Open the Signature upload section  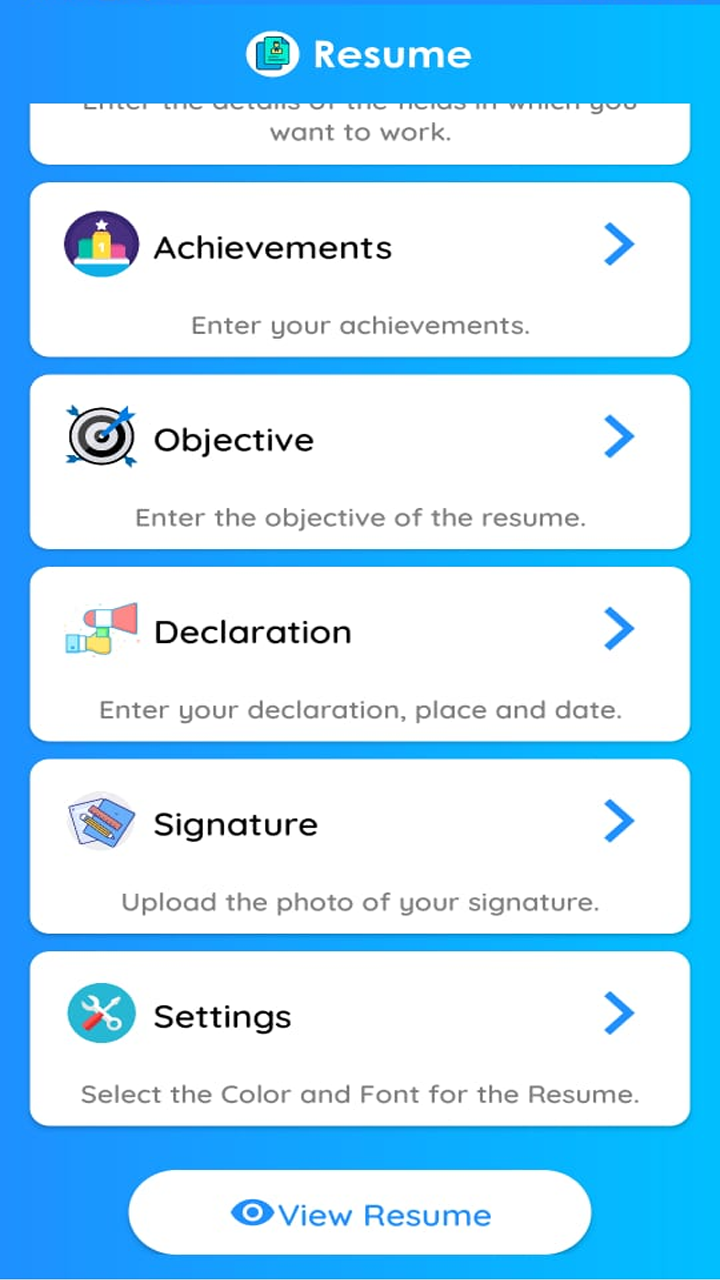click(x=360, y=846)
